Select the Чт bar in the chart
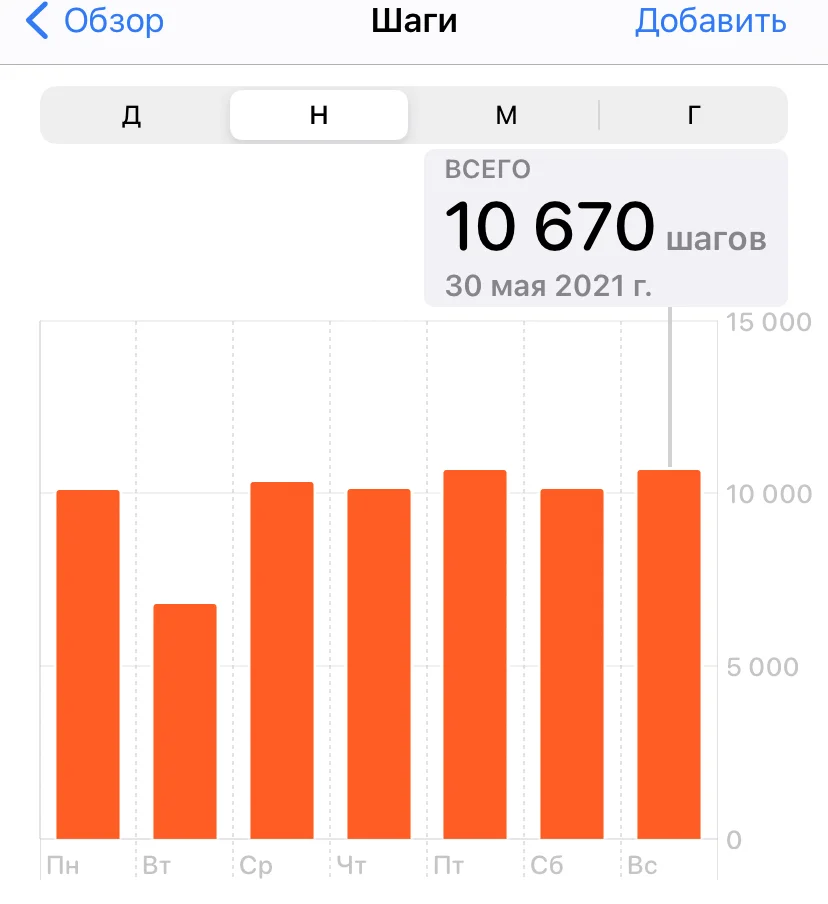This screenshot has height=904, width=828. [379, 663]
